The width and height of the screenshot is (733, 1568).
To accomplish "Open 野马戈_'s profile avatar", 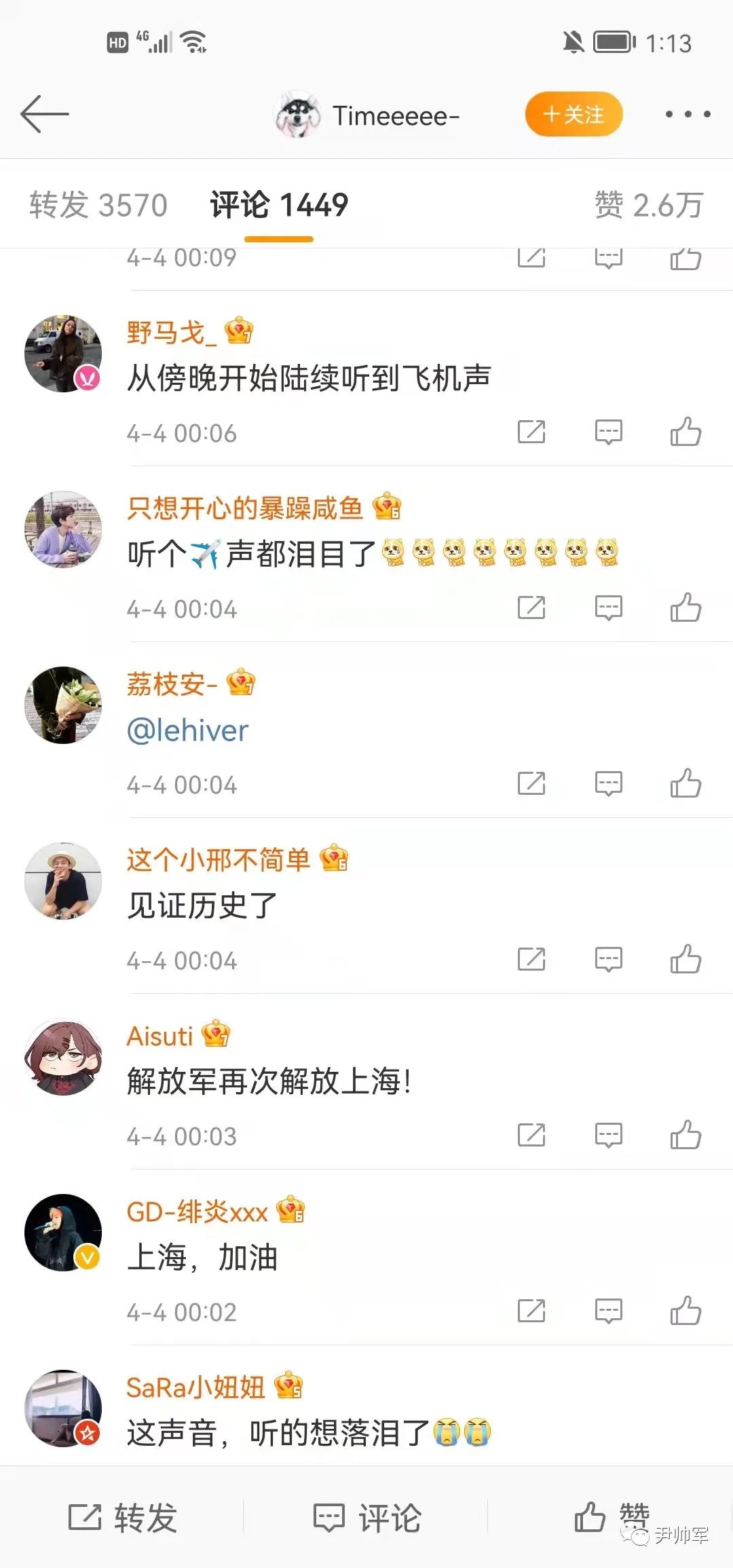I will [63, 354].
